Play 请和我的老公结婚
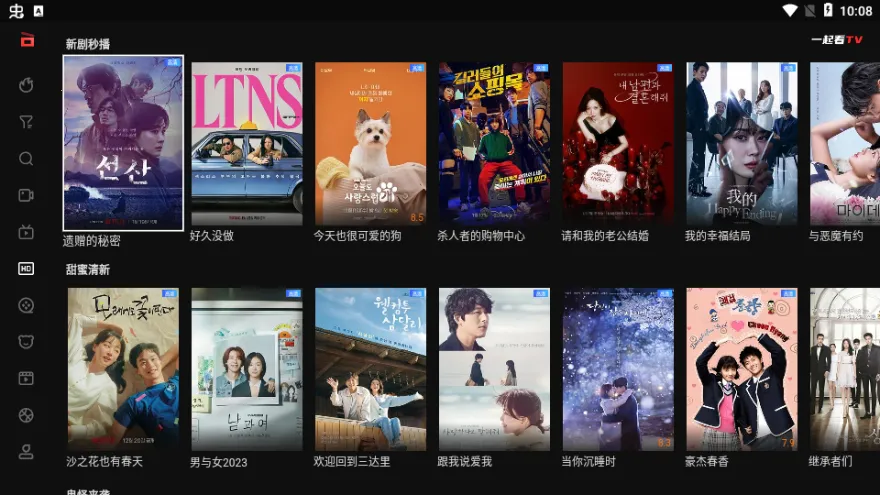Viewport: 880px width, 495px height. click(617, 144)
